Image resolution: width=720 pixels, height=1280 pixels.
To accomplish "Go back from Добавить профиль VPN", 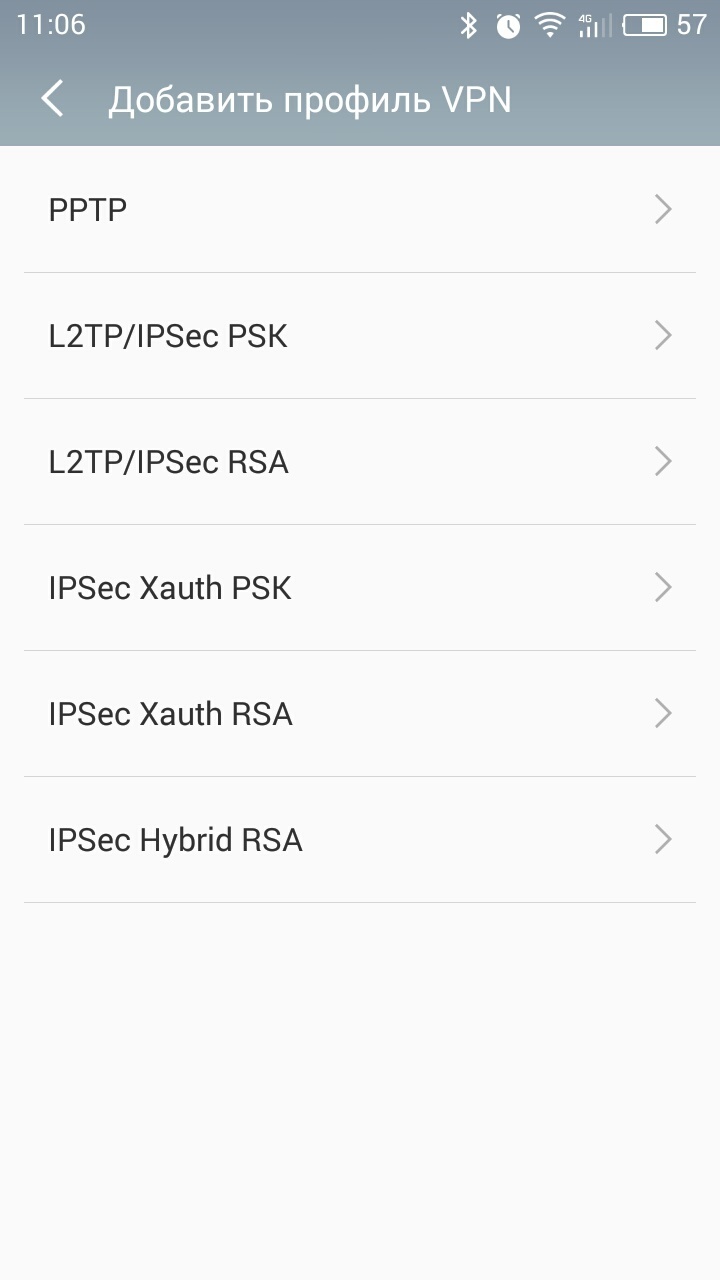I will coord(52,99).
